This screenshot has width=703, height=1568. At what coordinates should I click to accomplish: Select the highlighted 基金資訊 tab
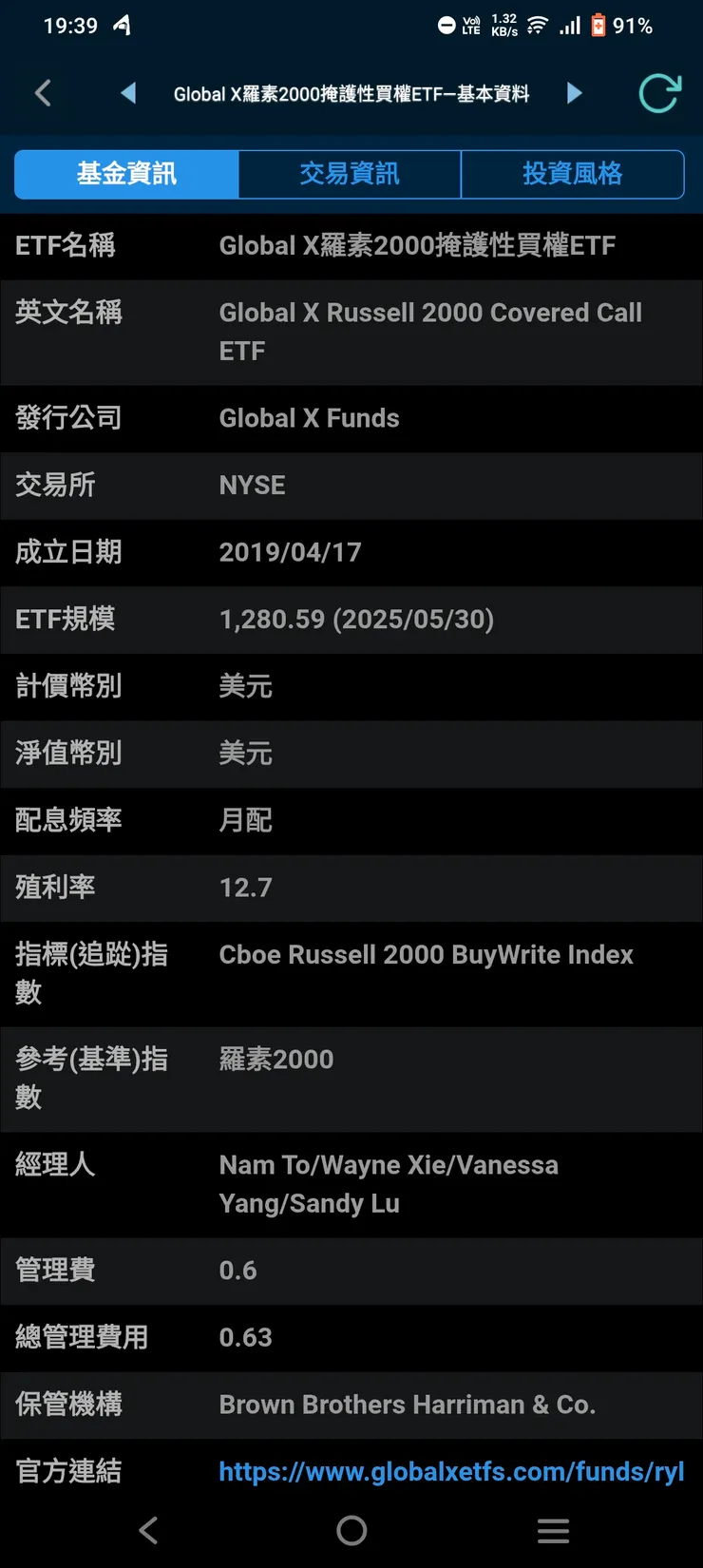click(x=126, y=174)
